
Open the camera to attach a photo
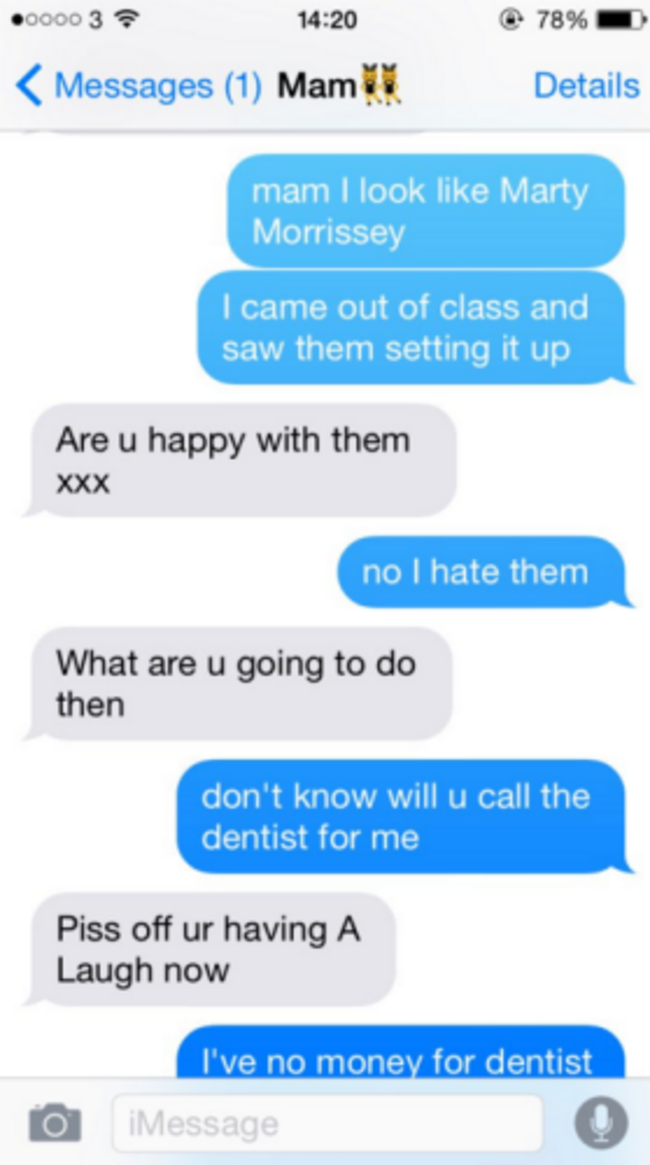click(x=54, y=1122)
